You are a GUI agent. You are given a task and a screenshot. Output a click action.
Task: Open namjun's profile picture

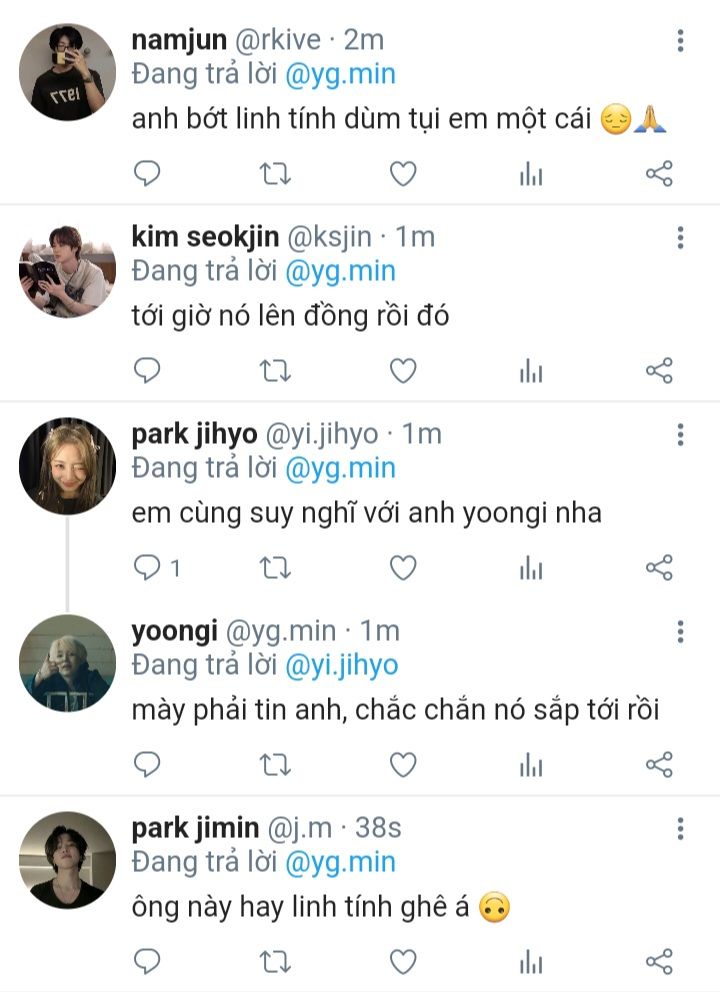point(67,72)
